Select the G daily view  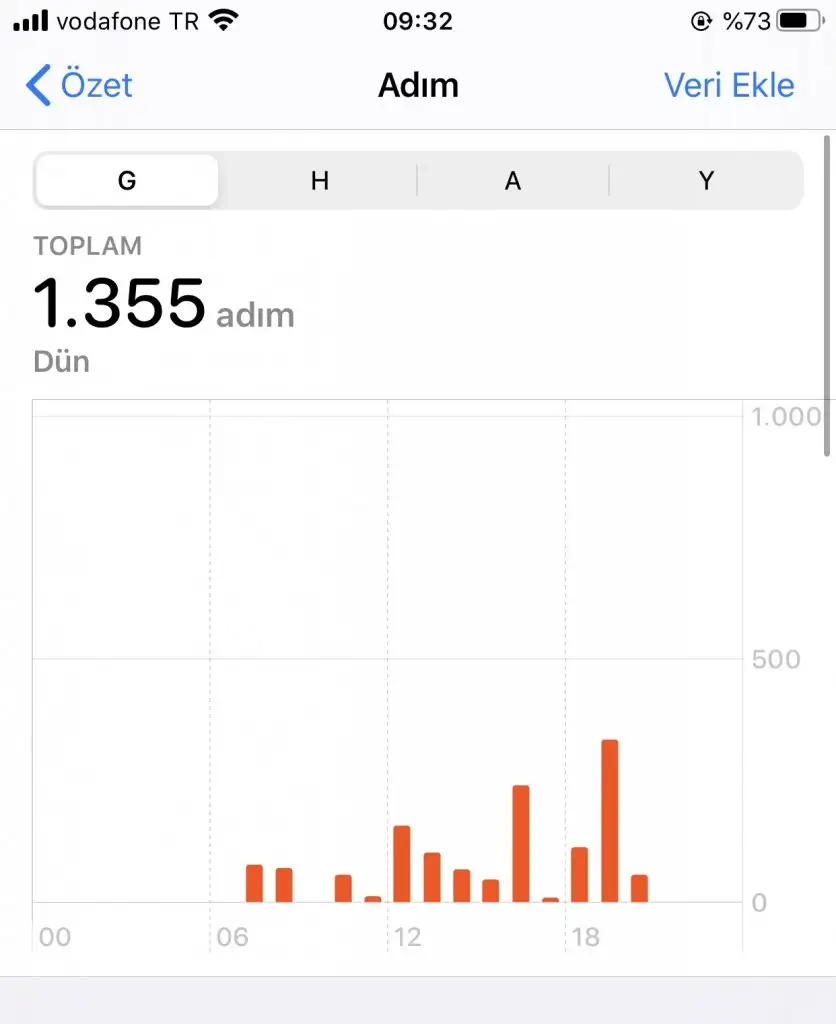[x=127, y=181]
